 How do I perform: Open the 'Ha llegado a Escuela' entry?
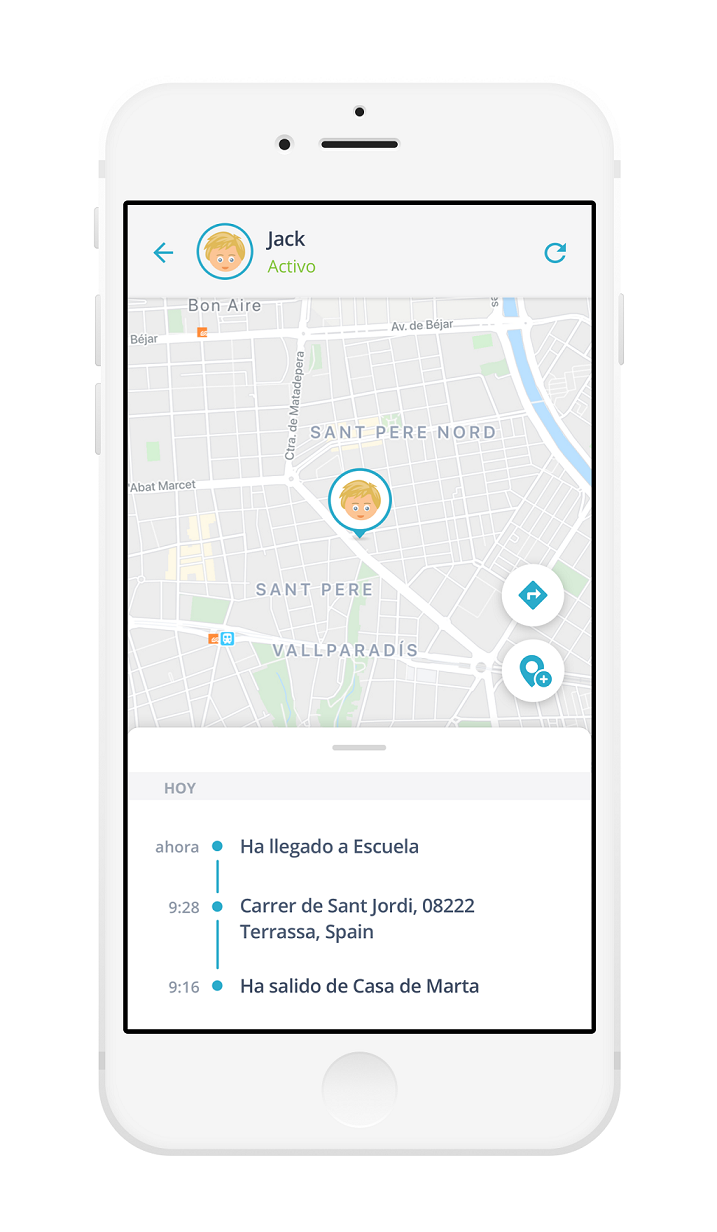(x=329, y=847)
